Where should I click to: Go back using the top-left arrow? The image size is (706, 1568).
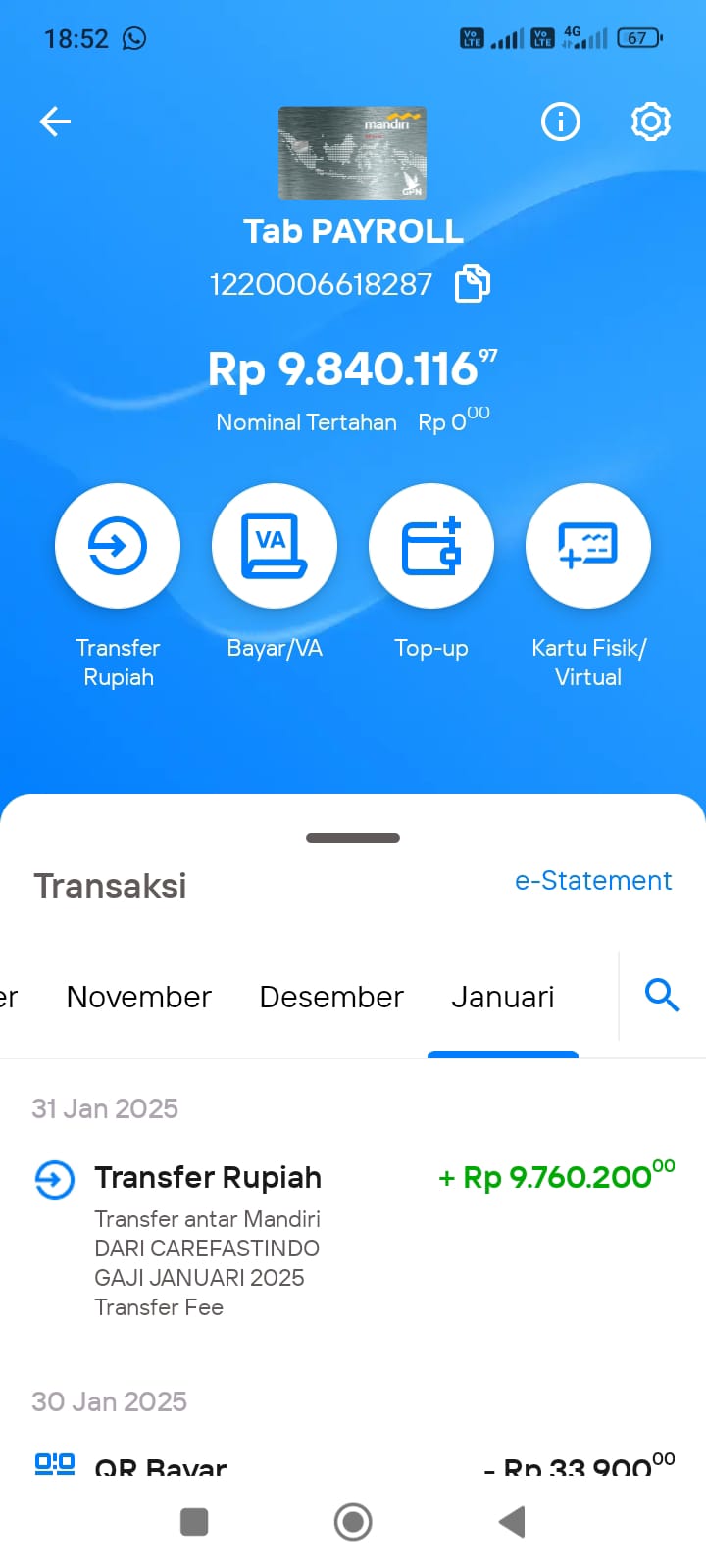(55, 122)
